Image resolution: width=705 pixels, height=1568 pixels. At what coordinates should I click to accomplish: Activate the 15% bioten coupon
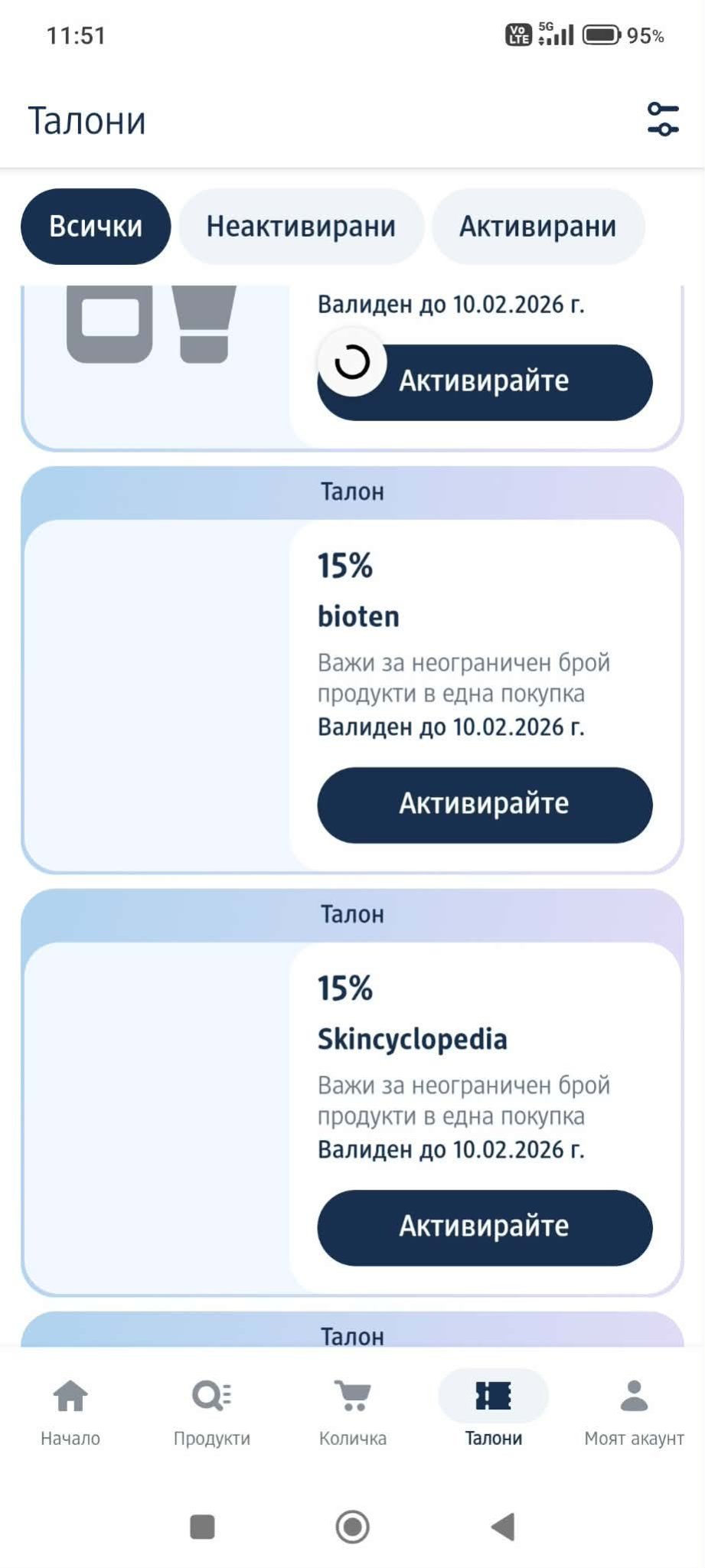coord(485,805)
